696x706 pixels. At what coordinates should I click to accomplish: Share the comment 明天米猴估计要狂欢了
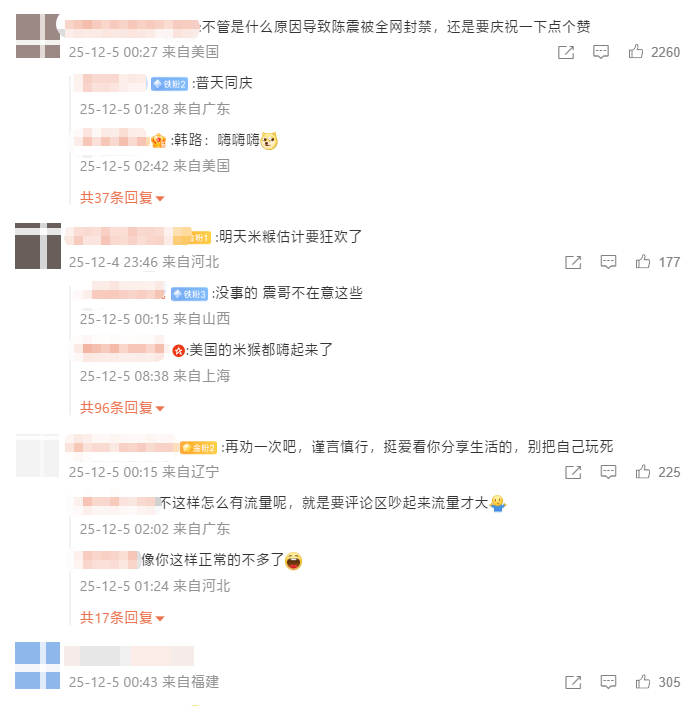click(x=573, y=262)
